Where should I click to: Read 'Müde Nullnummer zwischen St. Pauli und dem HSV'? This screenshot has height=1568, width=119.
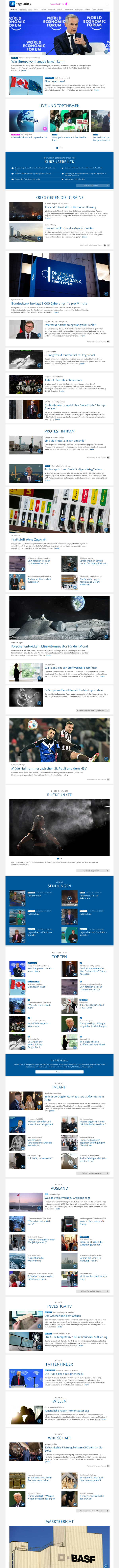49,768
